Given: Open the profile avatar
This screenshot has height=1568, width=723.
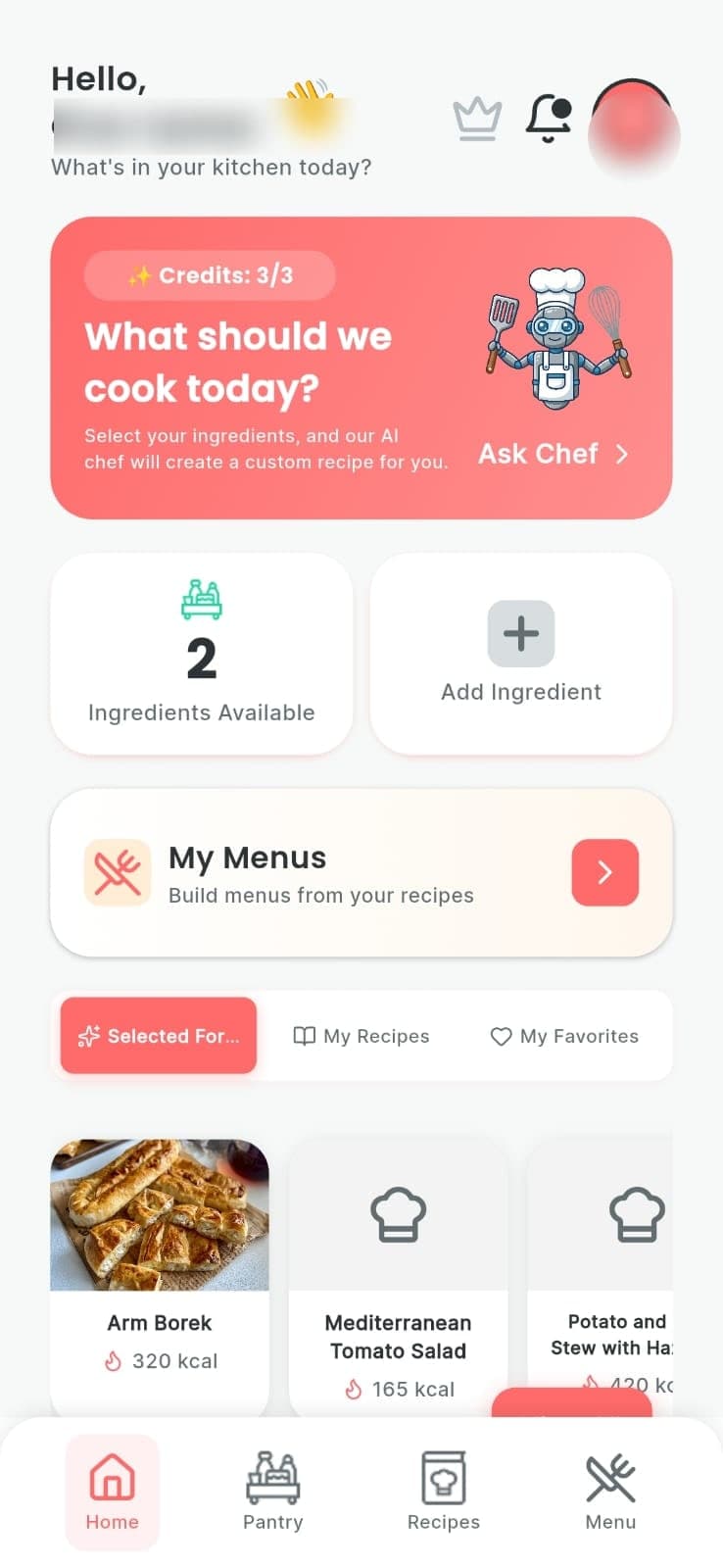Looking at the screenshot, I should click(633, 127).
